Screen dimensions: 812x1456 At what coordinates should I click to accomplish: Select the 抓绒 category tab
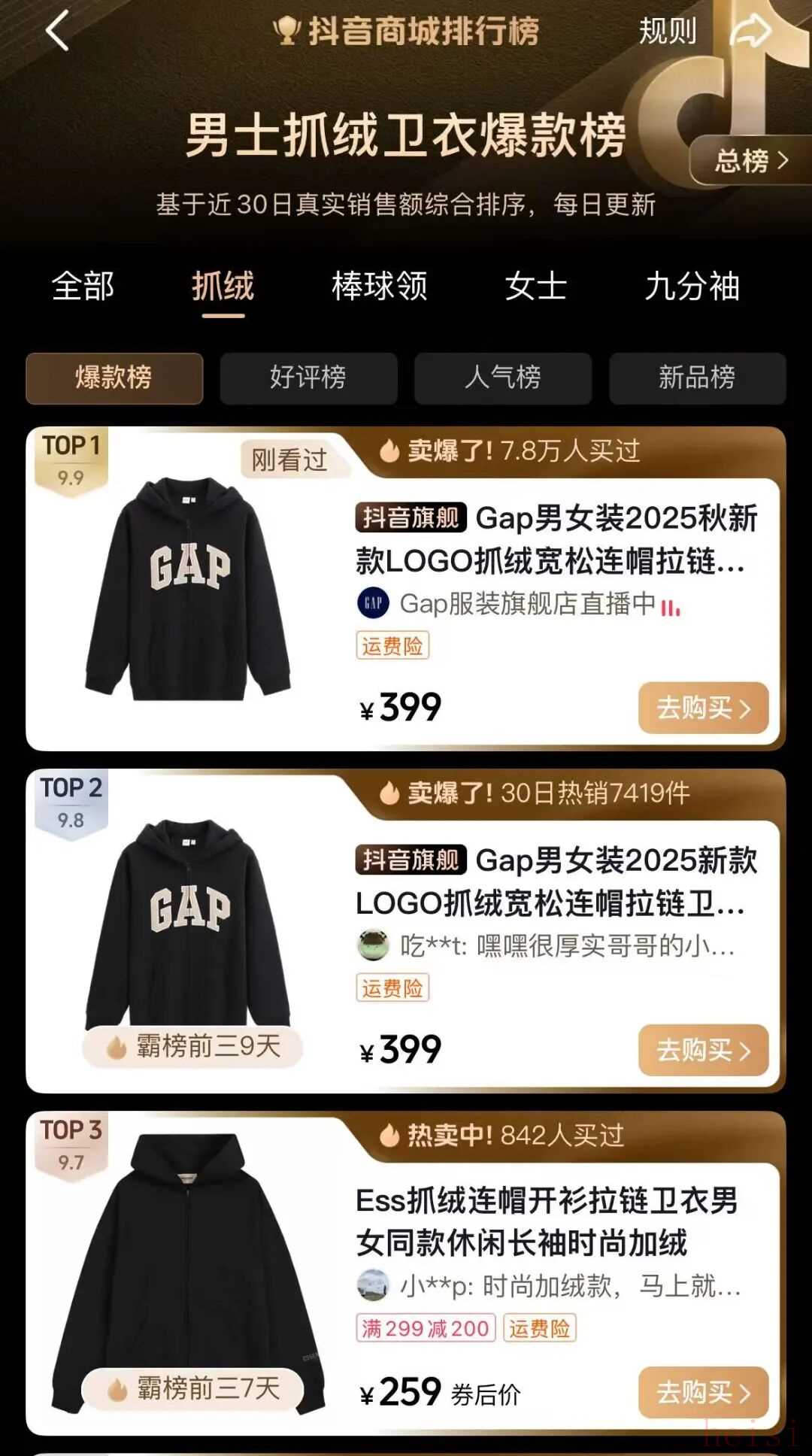tap(223, 287)
